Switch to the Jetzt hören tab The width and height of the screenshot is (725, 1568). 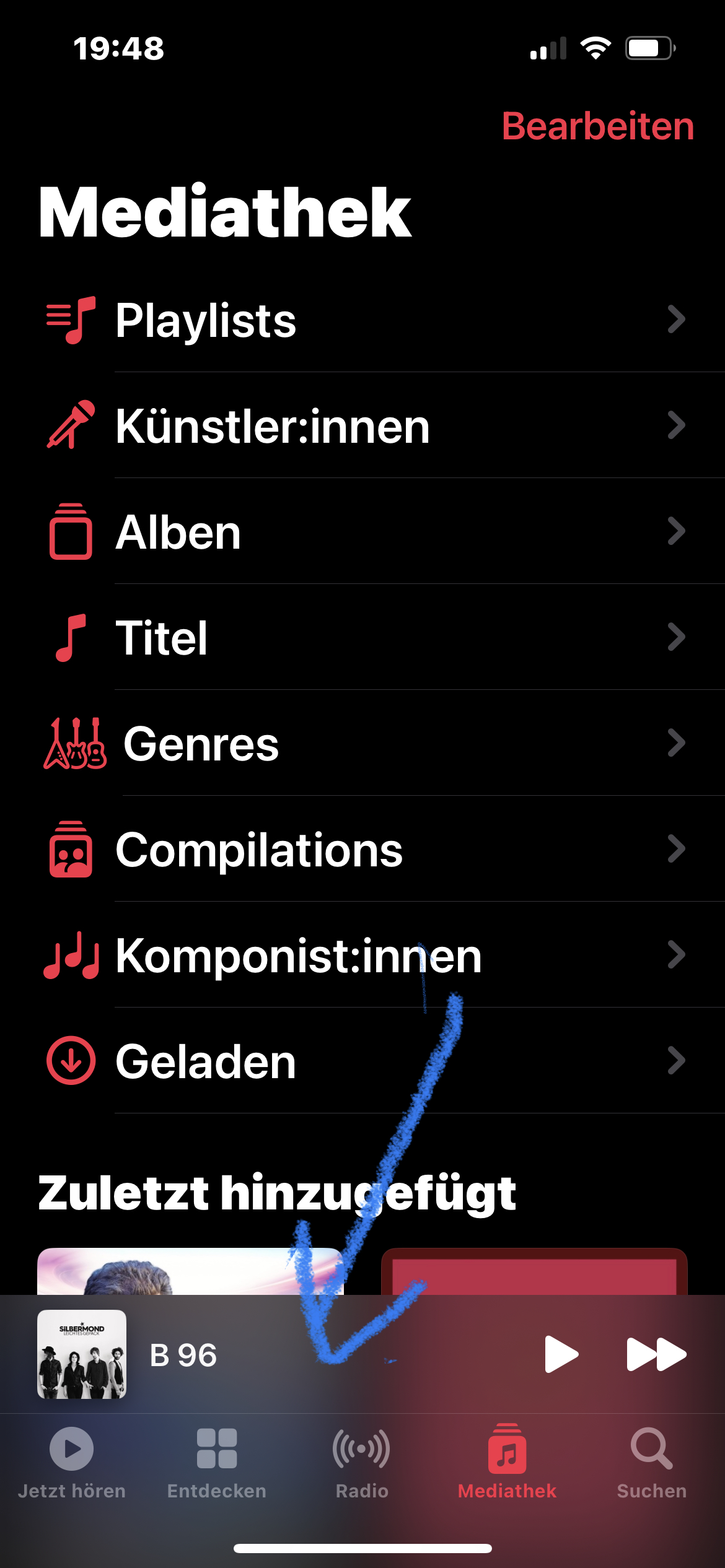tap(72, 1461)
